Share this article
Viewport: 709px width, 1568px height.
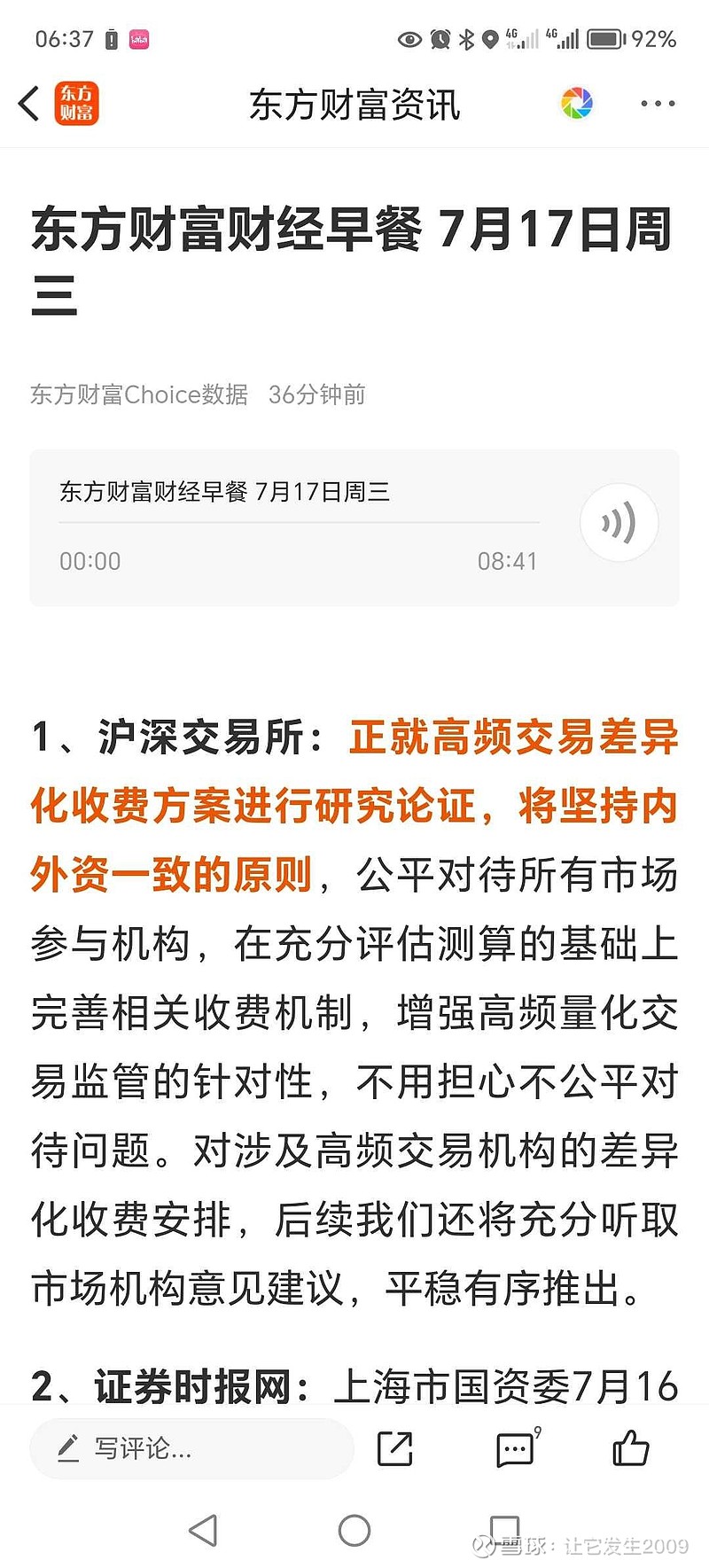pos(394,1448)
